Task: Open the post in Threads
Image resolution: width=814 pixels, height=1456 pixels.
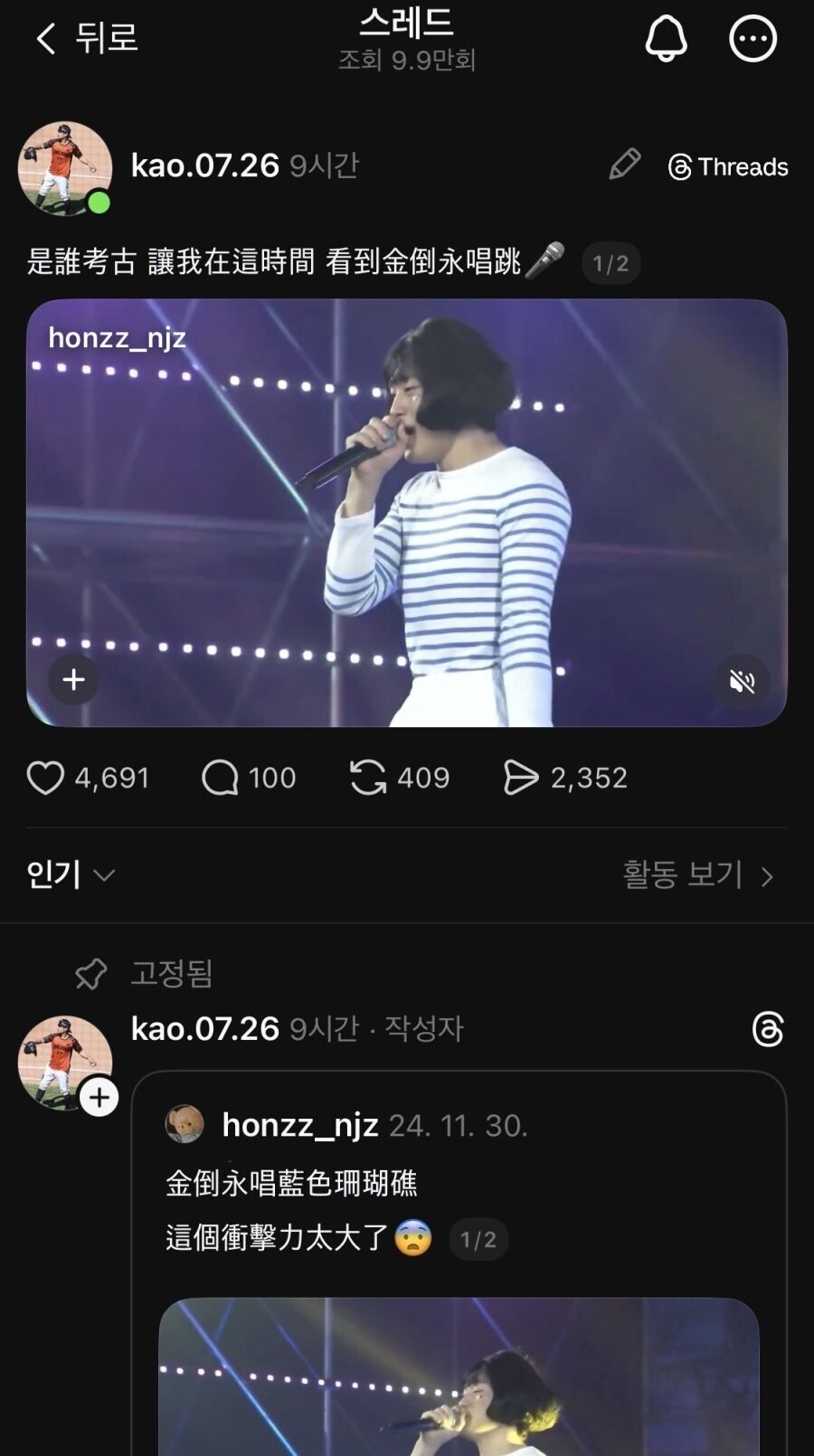Action: pyautogui.click(x=728, y=167)
